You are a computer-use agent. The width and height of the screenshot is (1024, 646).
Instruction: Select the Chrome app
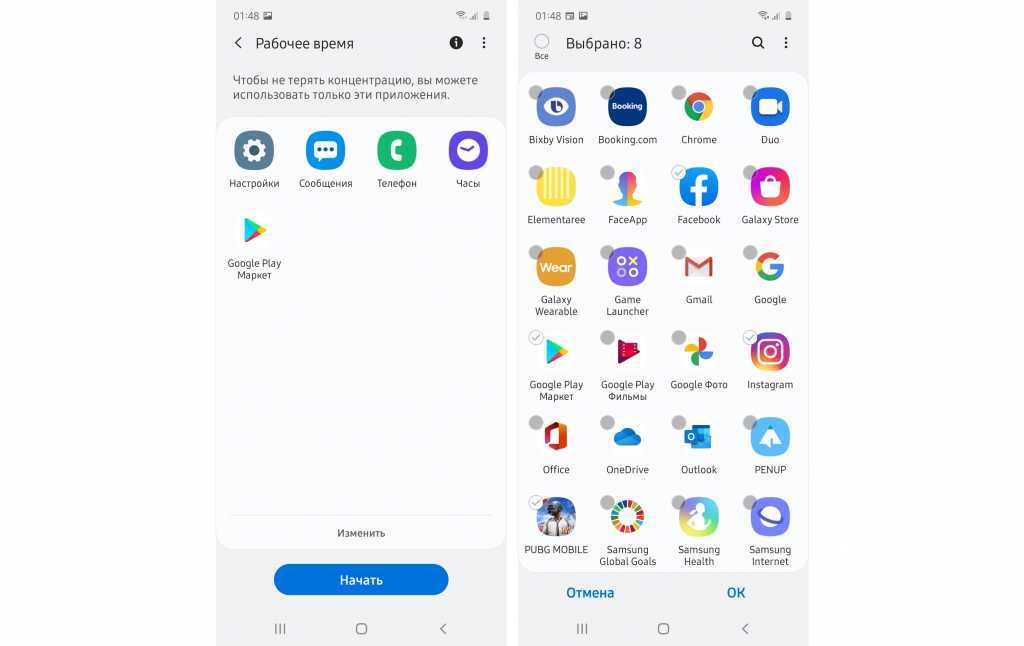click(x=698, y=107)
